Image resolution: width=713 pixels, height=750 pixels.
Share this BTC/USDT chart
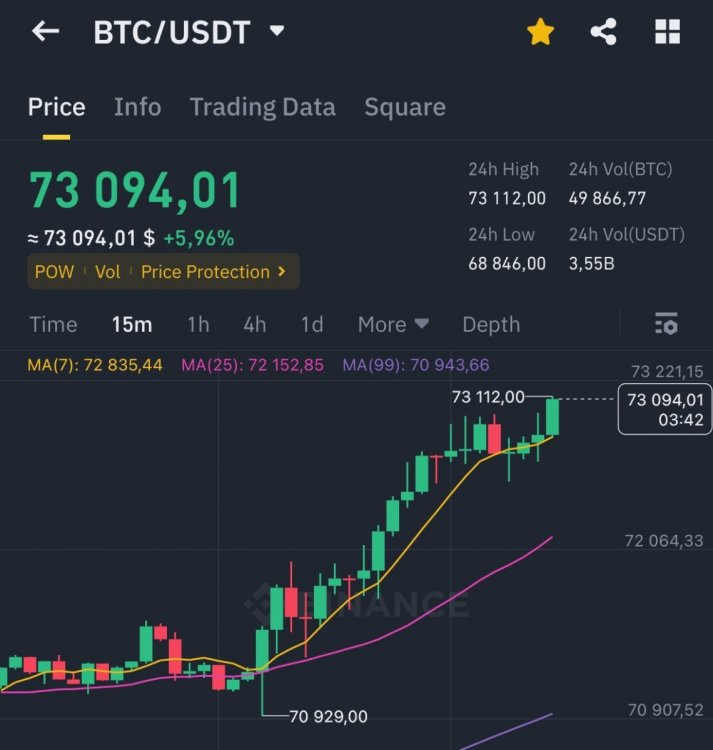click(603, 32)
